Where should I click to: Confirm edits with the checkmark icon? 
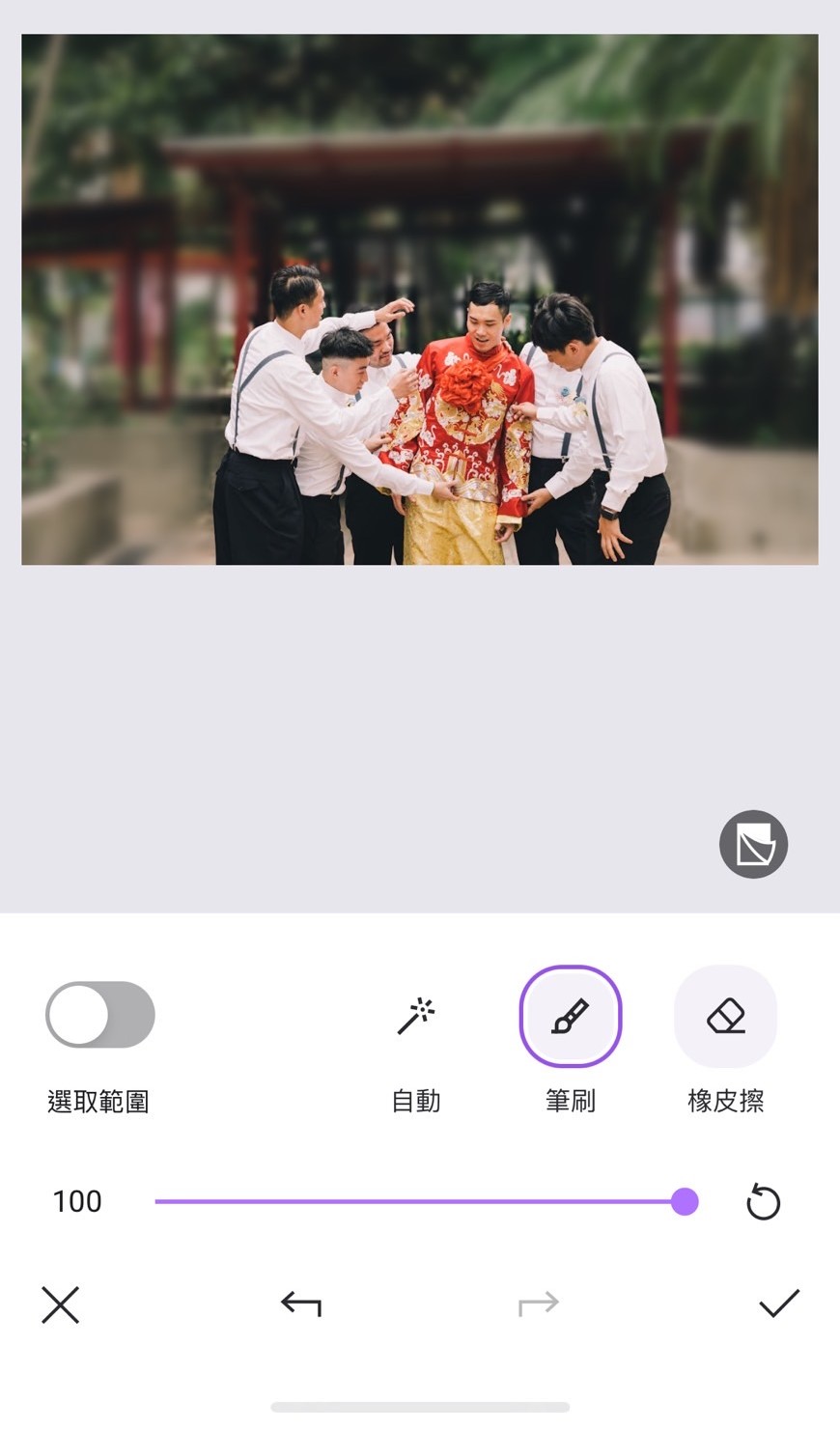[779, 1304]
